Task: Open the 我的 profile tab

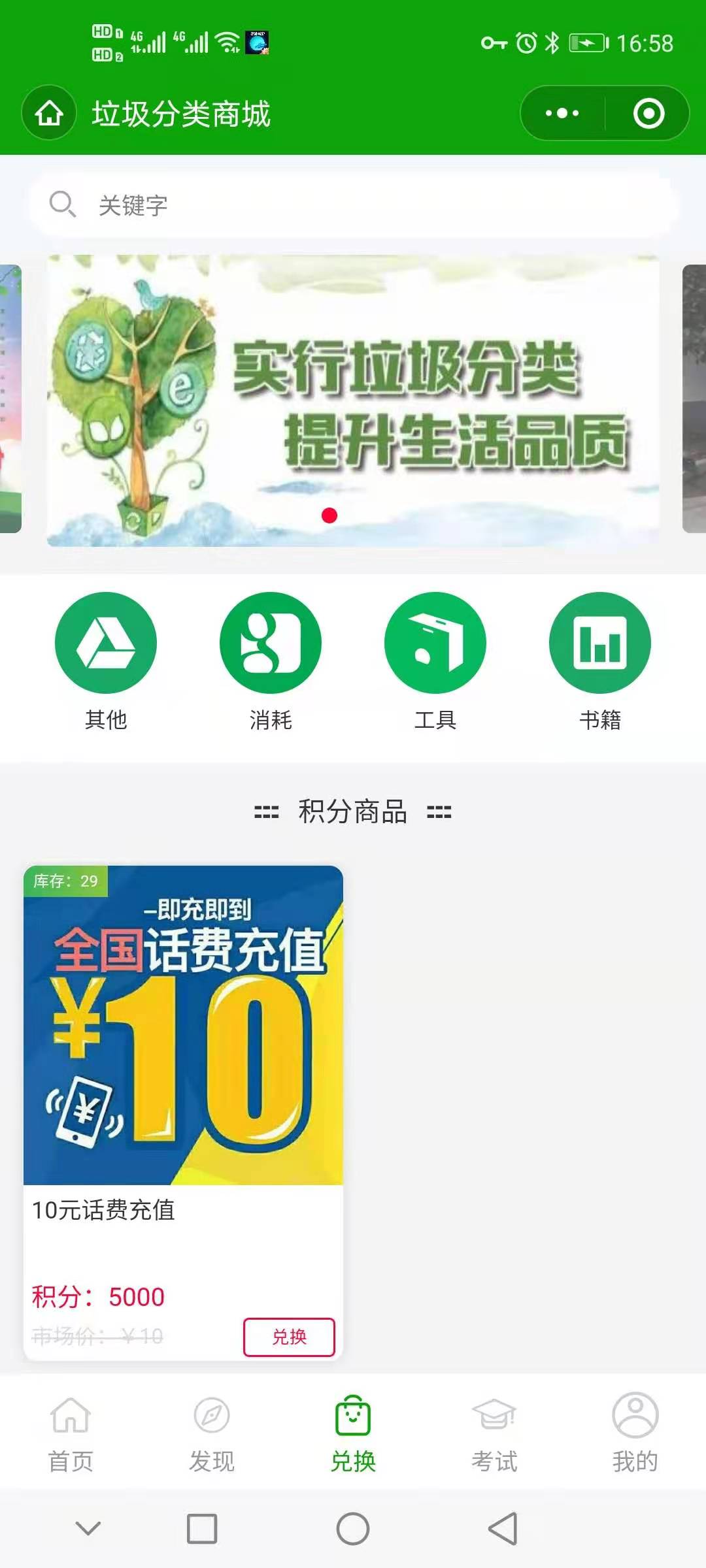Action: point(635,1433)
